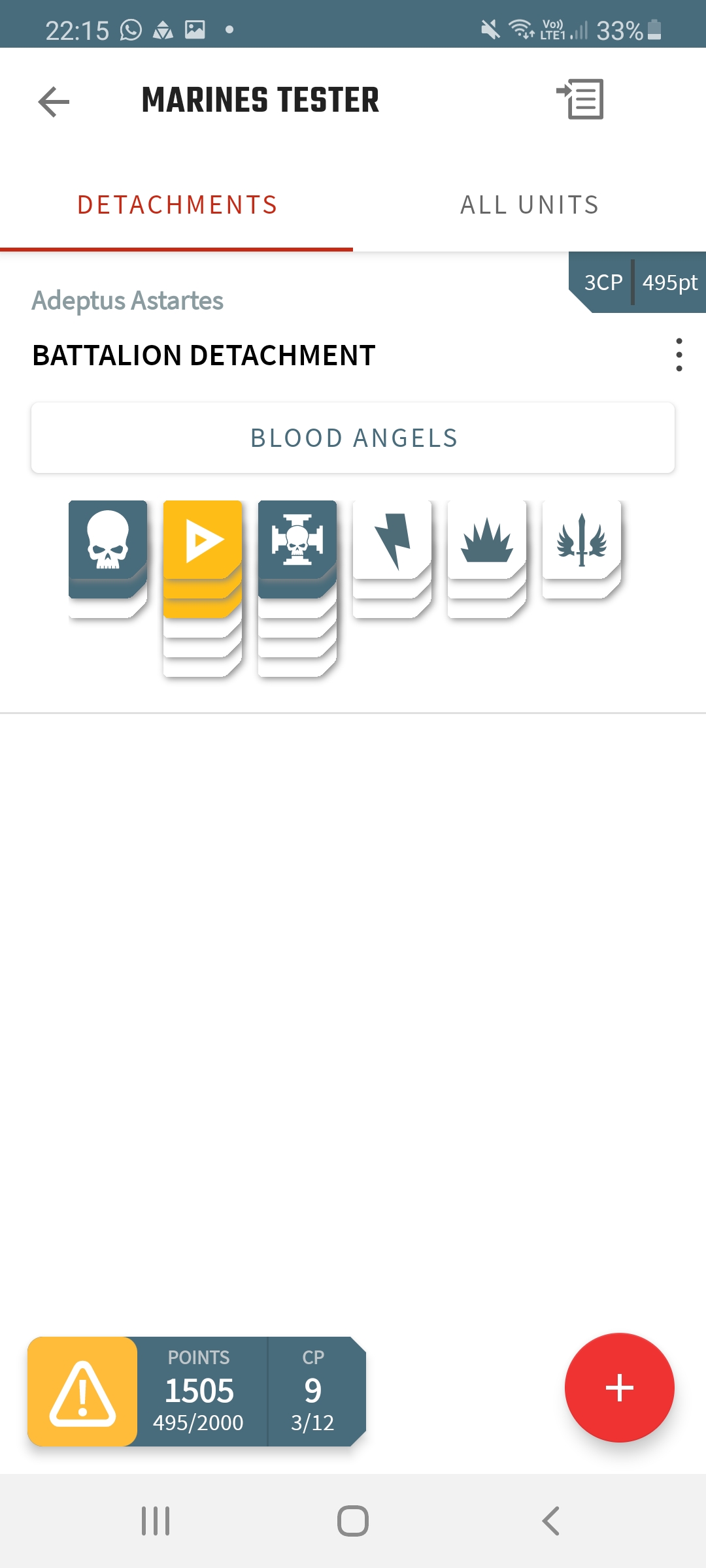Open the Fast Attack lightning slot
The height and width of the screenshot is (1568, 706).
[392, 541]
